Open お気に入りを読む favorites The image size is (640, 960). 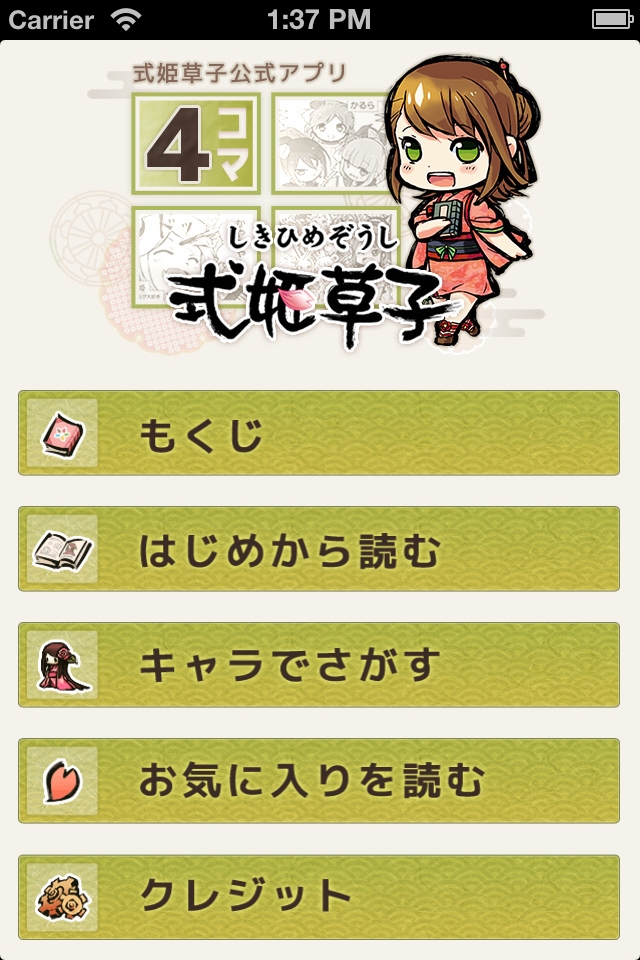[x=318, y=781]
